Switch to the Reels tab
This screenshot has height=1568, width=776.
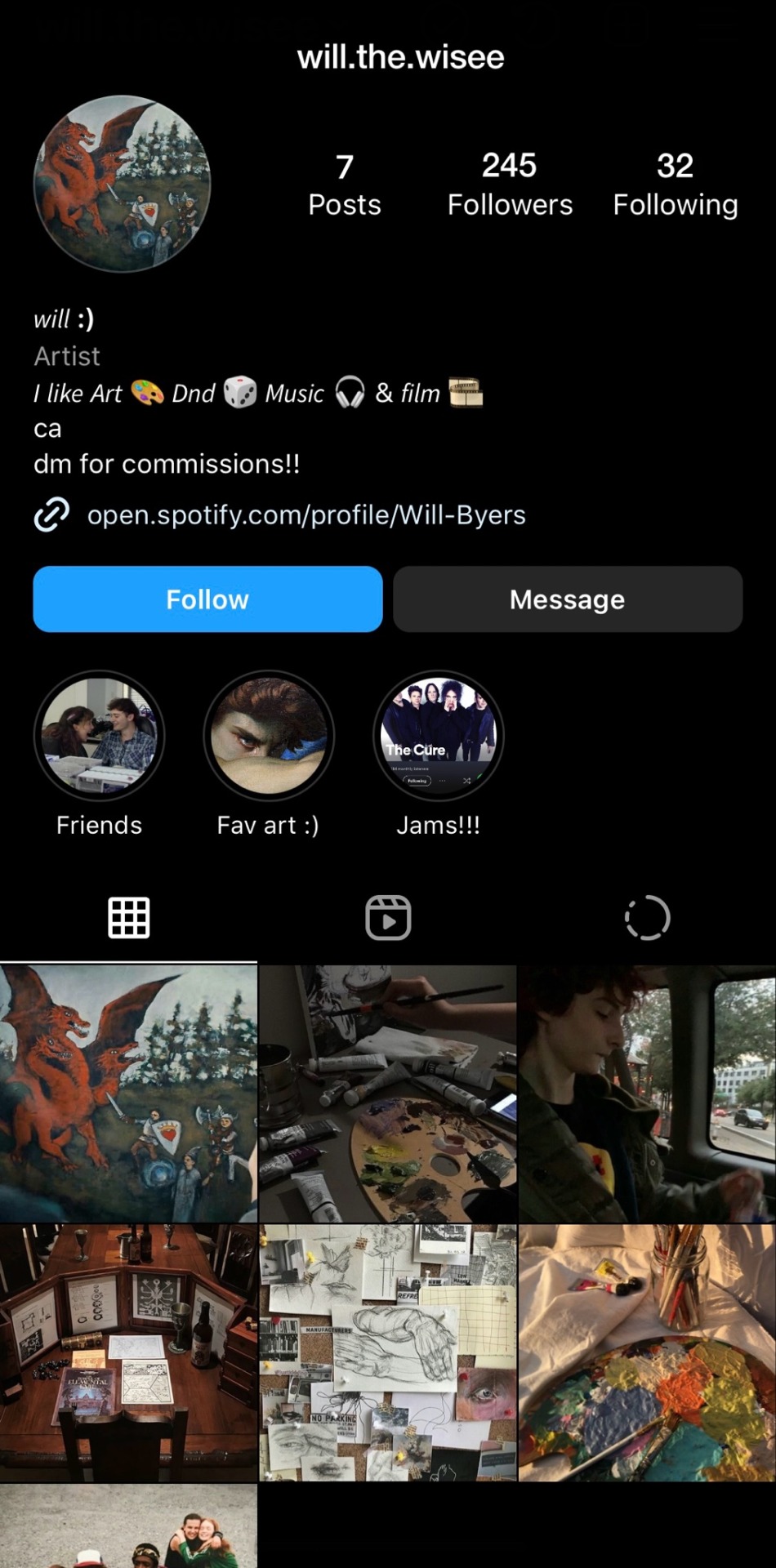pos(388,918)
